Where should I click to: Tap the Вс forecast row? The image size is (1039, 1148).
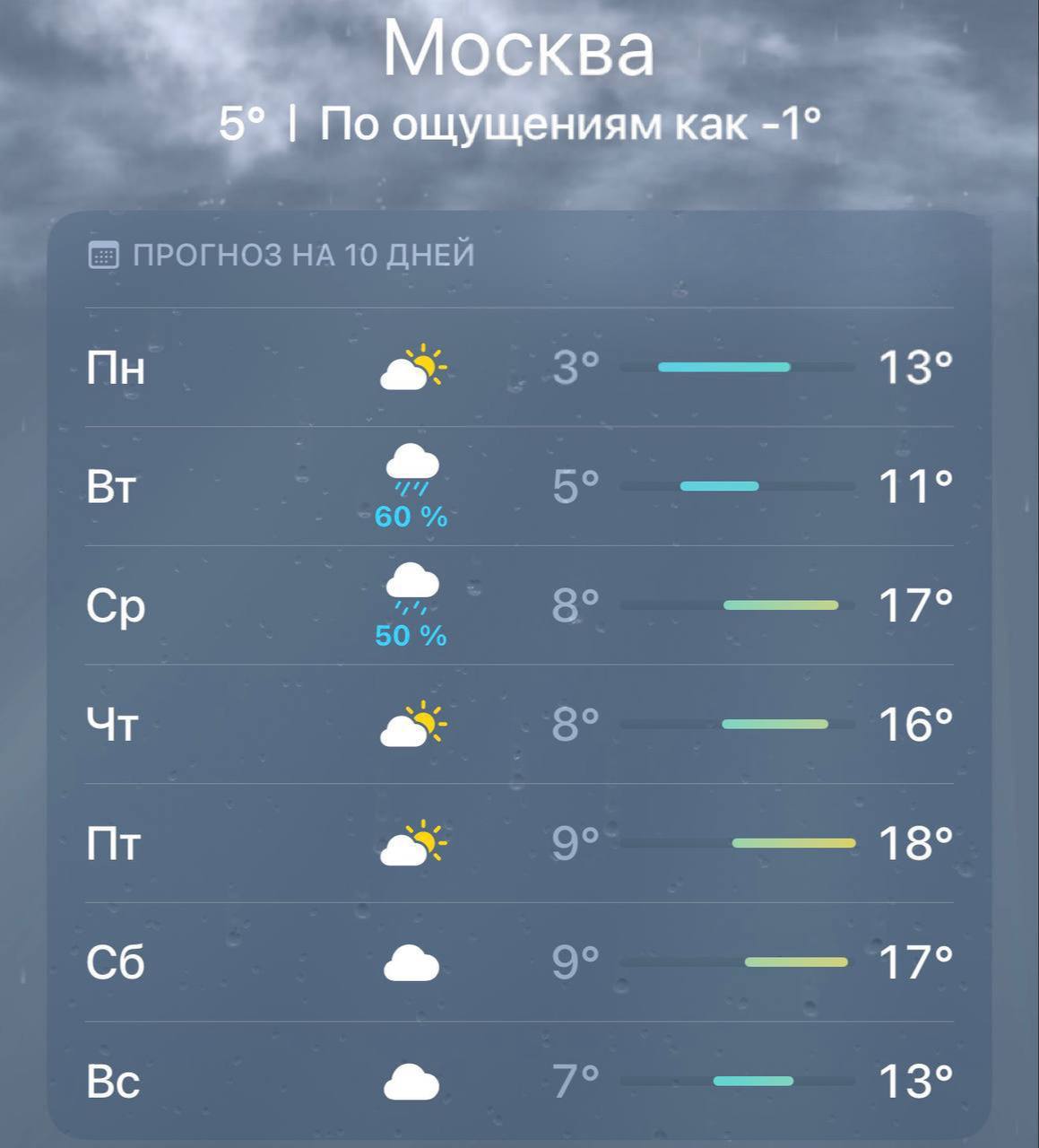pyautogui.click(x=519, y=1081)
